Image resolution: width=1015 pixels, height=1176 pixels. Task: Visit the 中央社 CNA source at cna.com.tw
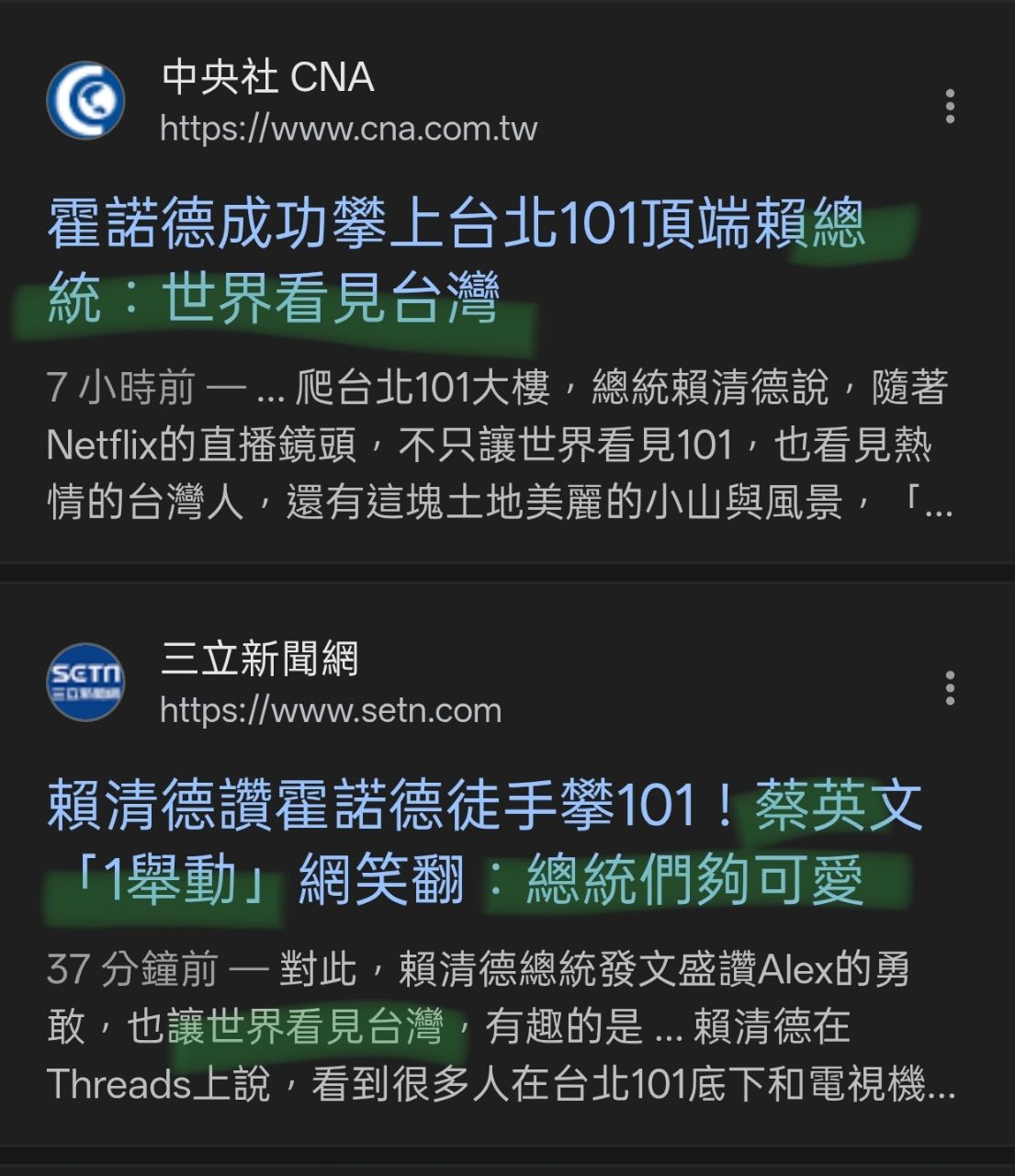(348, 129)
